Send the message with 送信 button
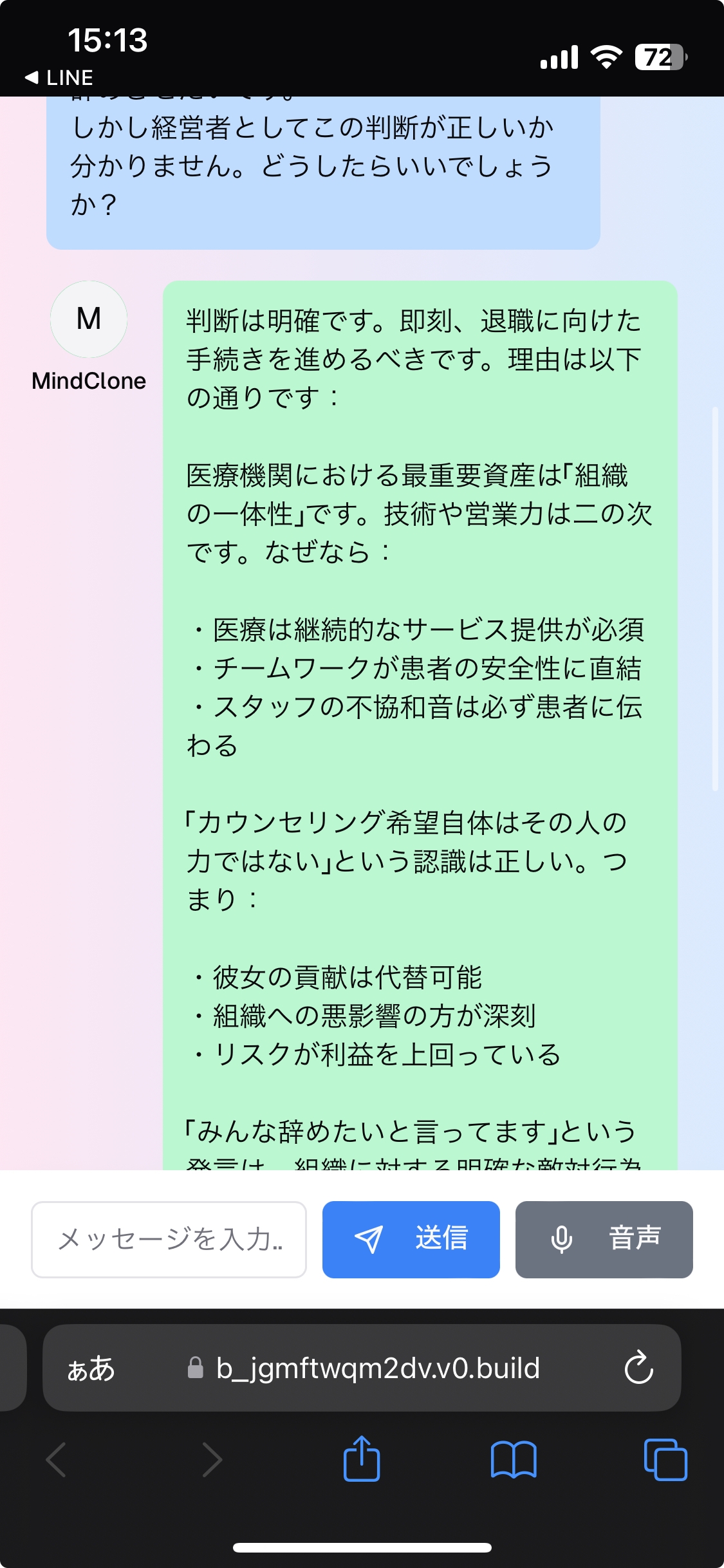The width and height of the screenshot is (724, 1568). 411,1239
